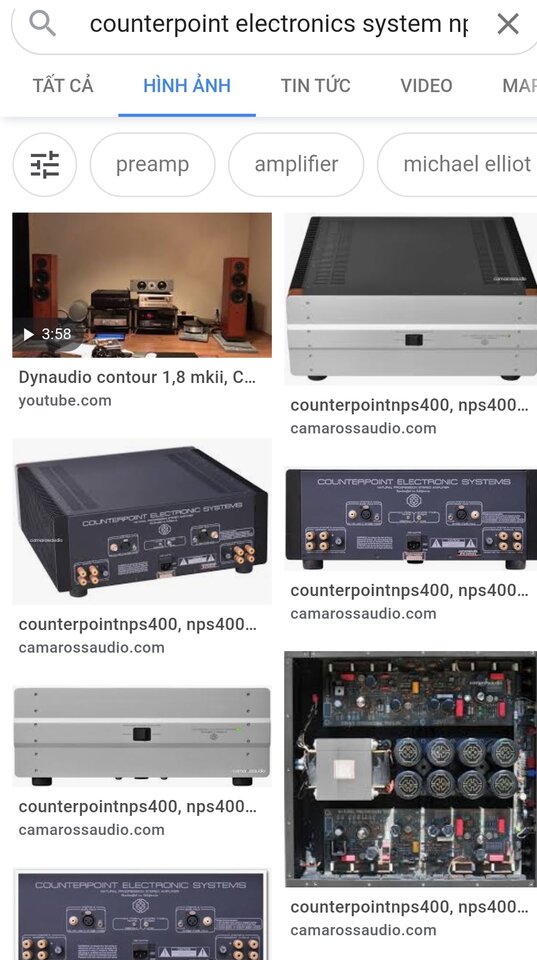Select the amplifier suggestion chip
Image resolution: width=537 pixels, height=960 pixels.
tap(296, 164)
